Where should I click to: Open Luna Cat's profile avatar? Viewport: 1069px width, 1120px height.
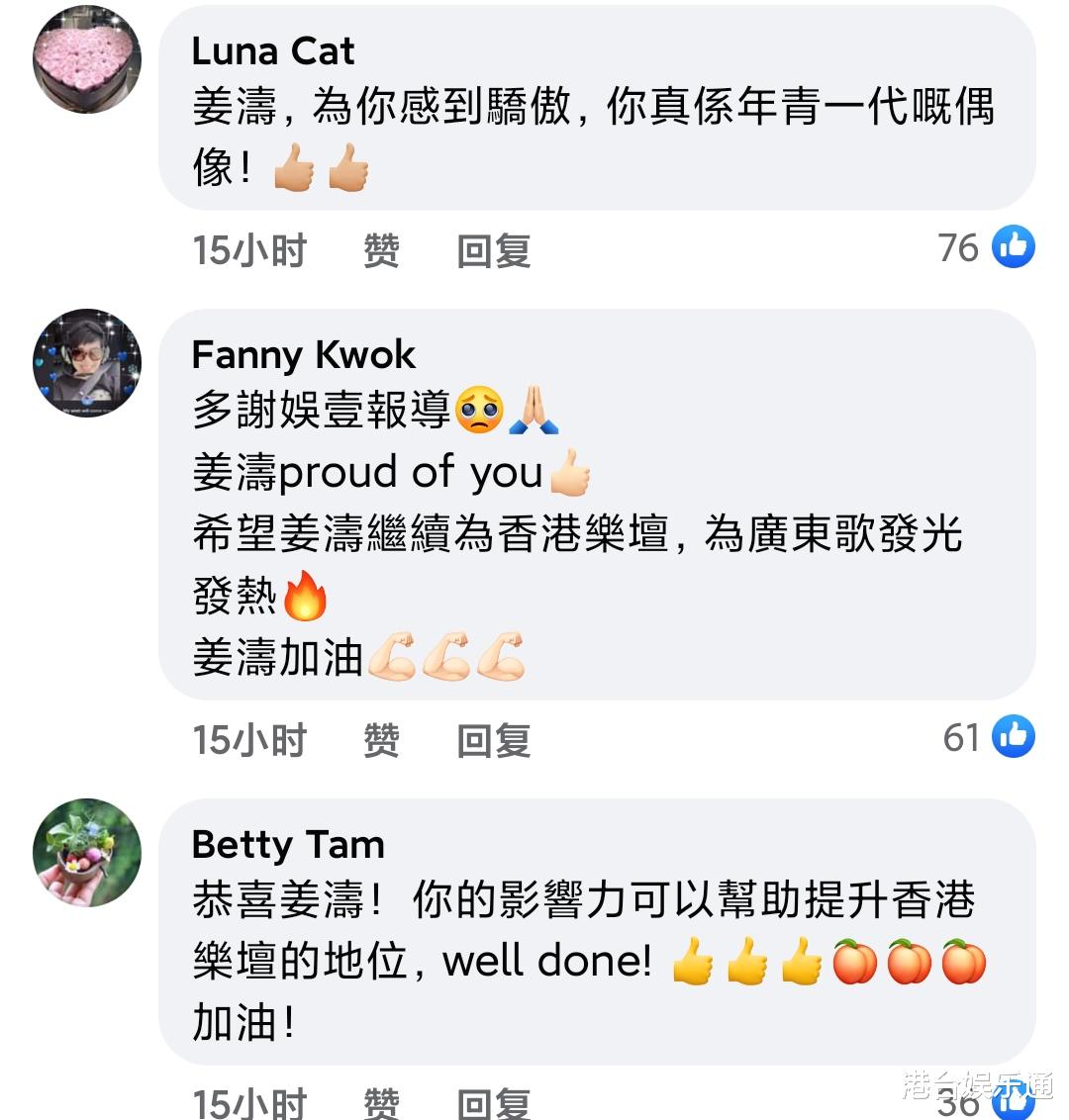(86, 59)
